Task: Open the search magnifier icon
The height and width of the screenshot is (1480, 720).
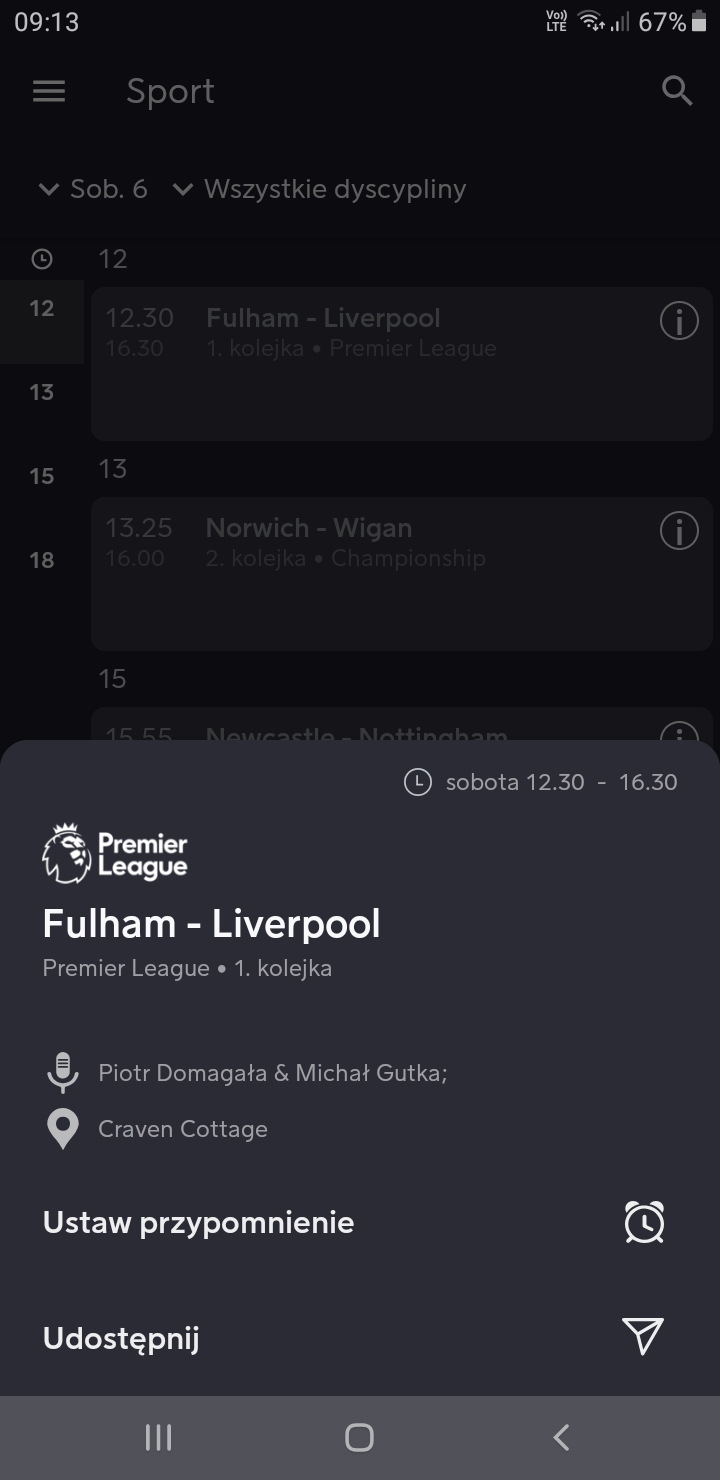Action: (677, 92)
